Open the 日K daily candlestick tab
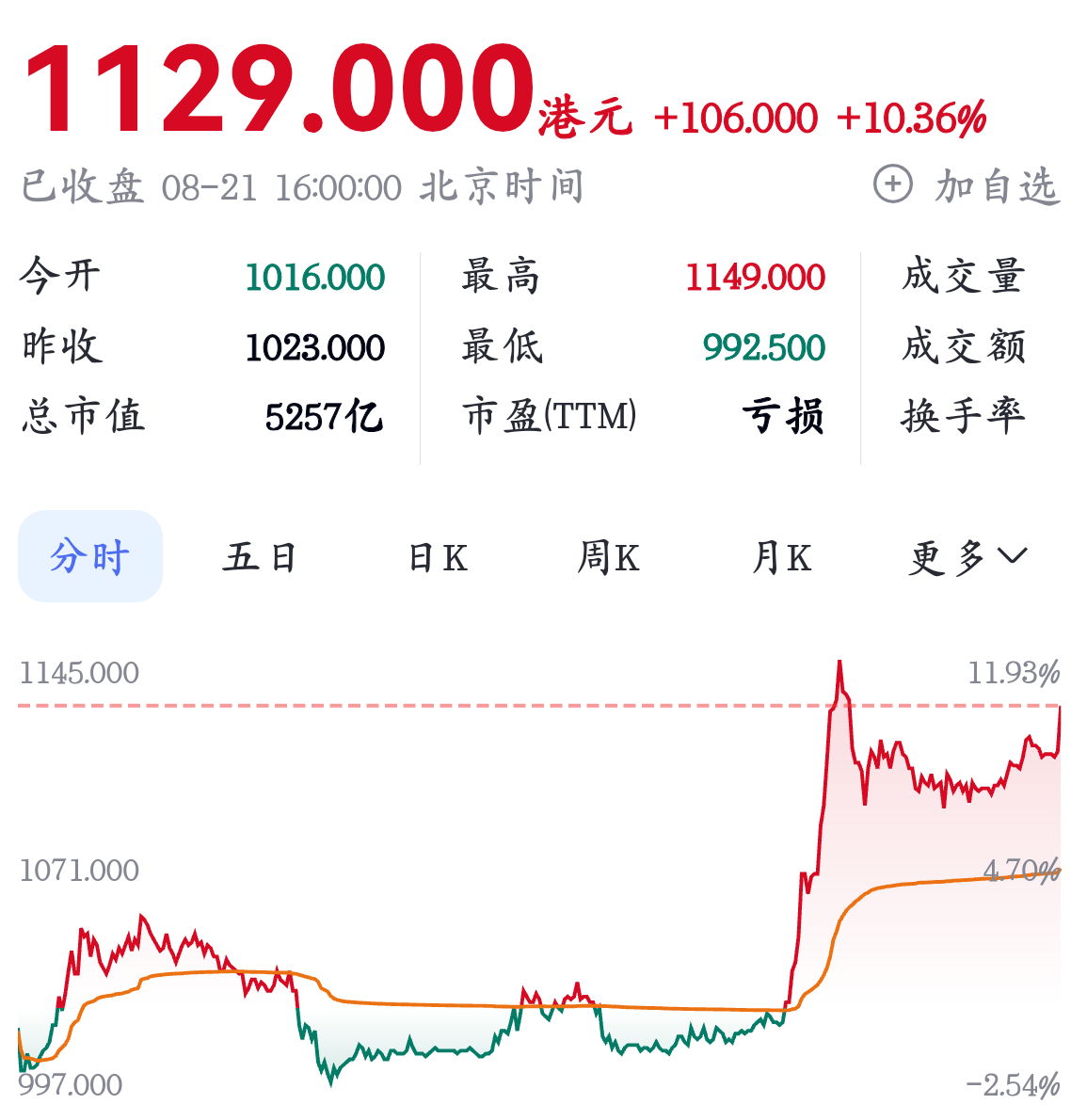The height and width of the screenshot is (1120, 1071). (438, 558)
